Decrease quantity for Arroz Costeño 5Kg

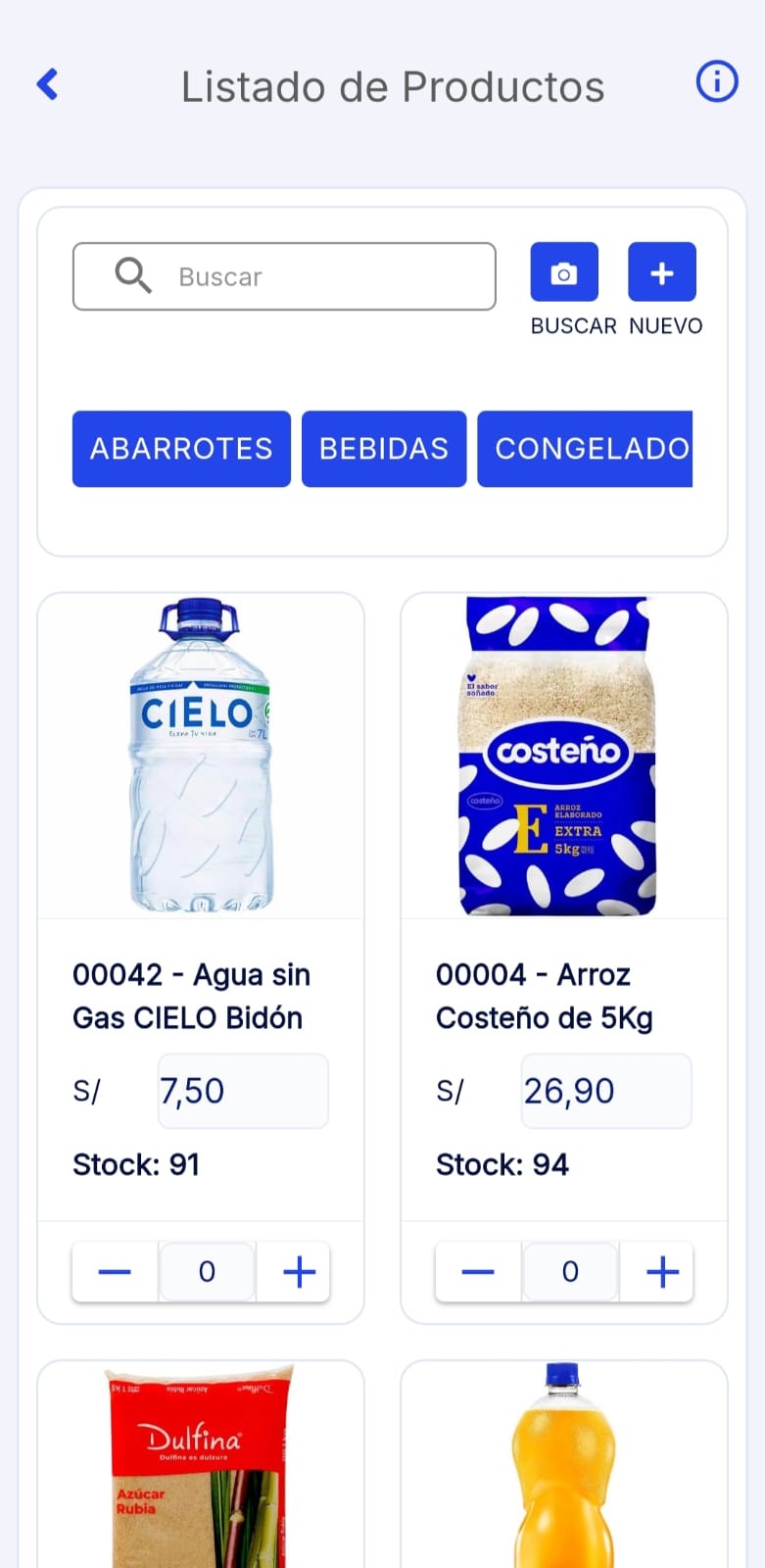pyautogui.click(x=477, y=1271)
